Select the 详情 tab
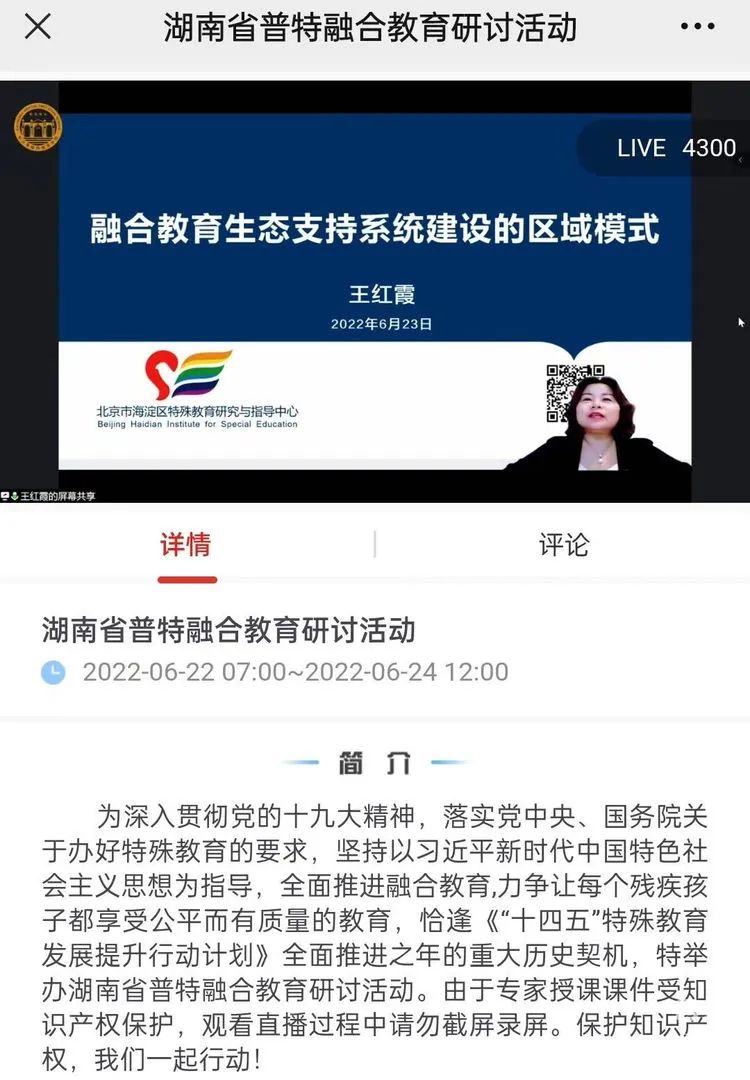Screen dimensions: 750x1080 (x=186, y=545)
